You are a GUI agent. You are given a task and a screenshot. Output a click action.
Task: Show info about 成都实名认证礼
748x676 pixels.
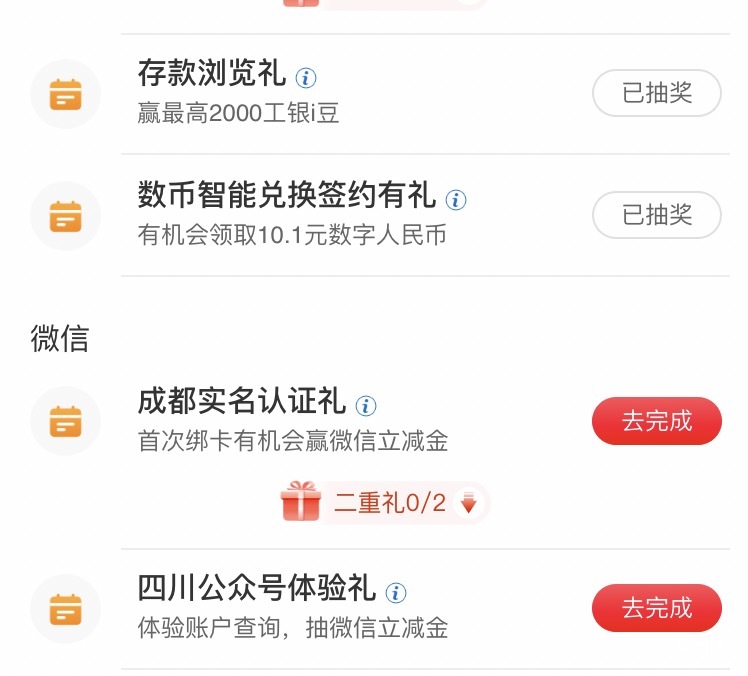[x=366, y=406]
